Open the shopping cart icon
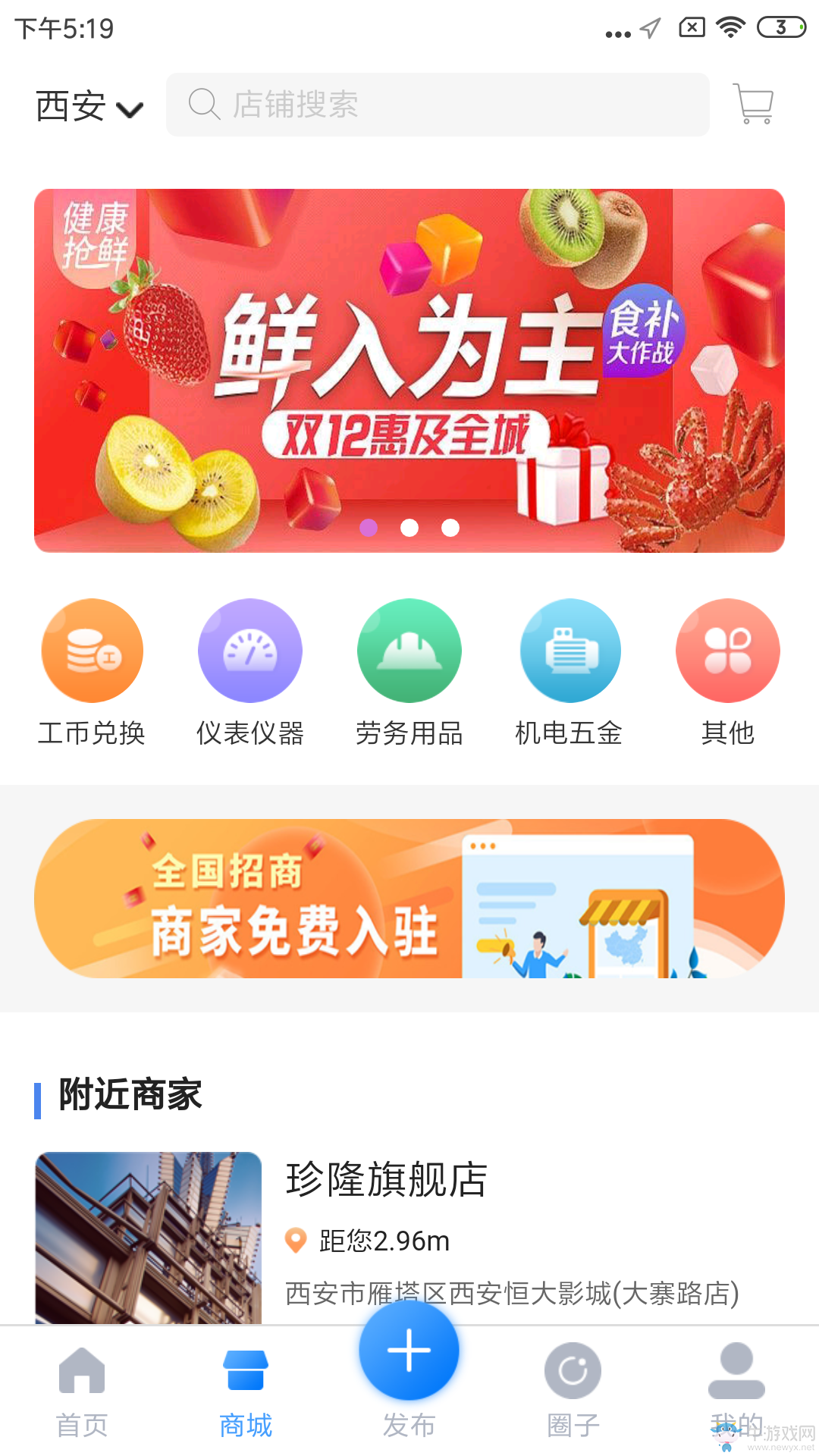This screenshot has height=1456, width=819. click(753, 104)
